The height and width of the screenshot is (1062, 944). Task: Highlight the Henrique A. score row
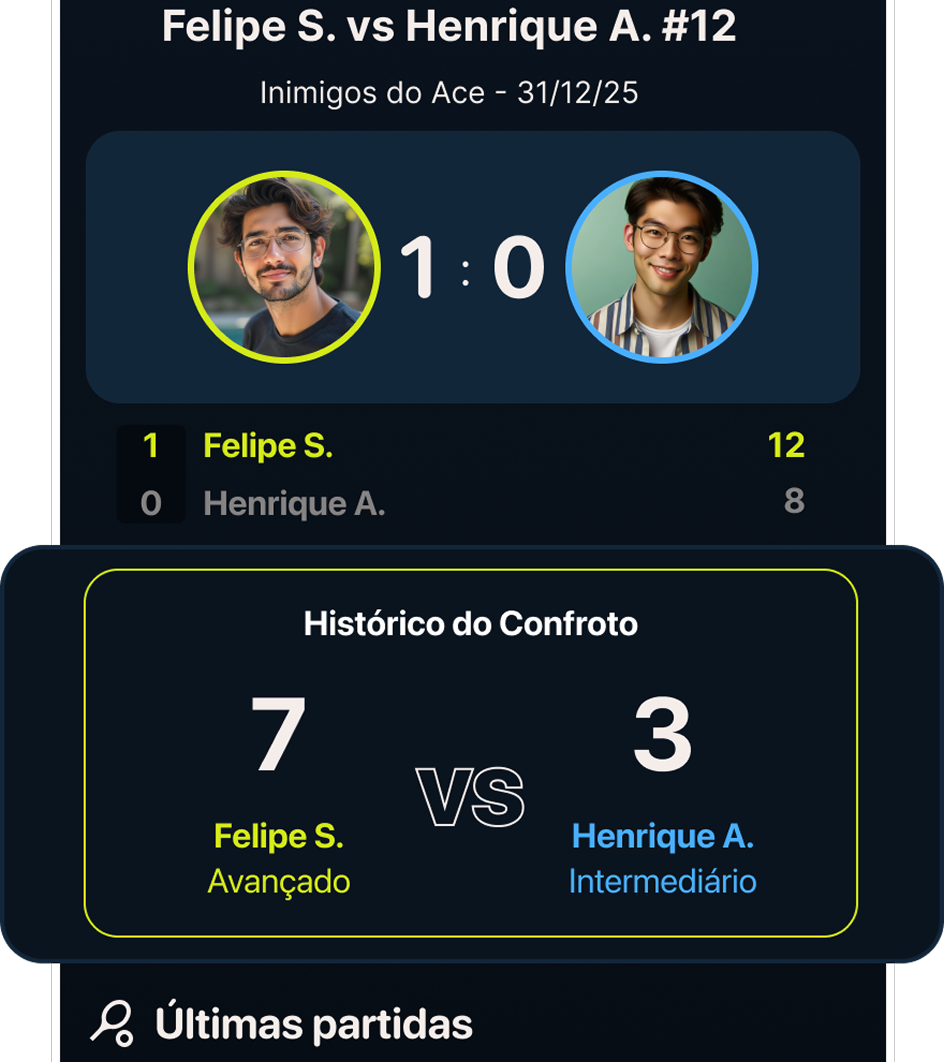[472, 502]
